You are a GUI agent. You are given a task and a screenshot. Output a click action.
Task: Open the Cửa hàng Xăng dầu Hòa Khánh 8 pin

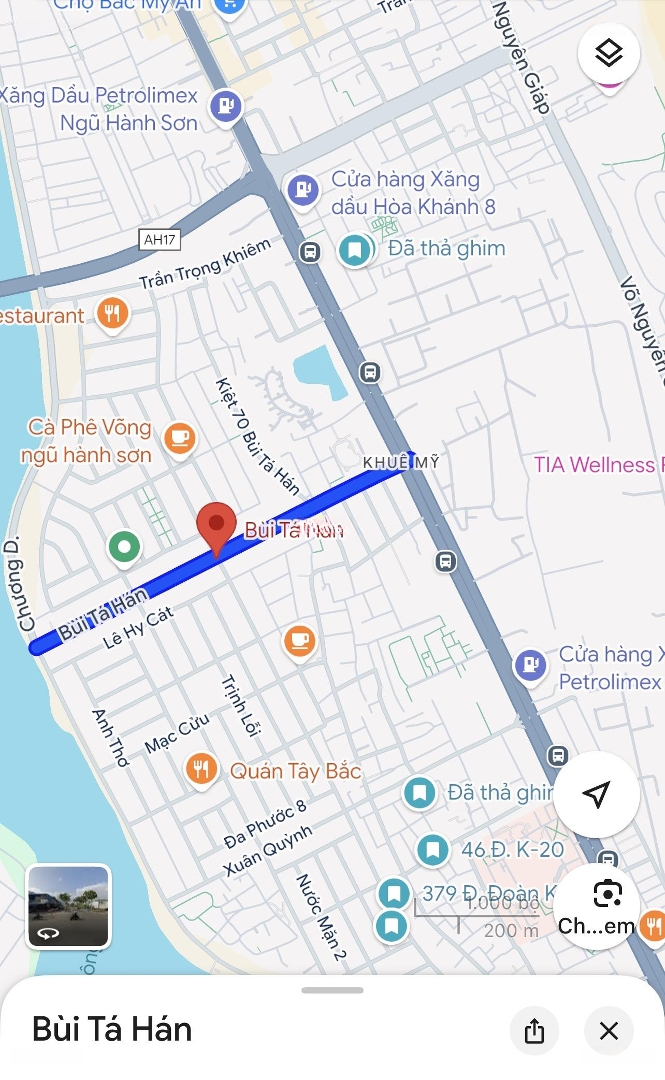click(x=301, y=188)
